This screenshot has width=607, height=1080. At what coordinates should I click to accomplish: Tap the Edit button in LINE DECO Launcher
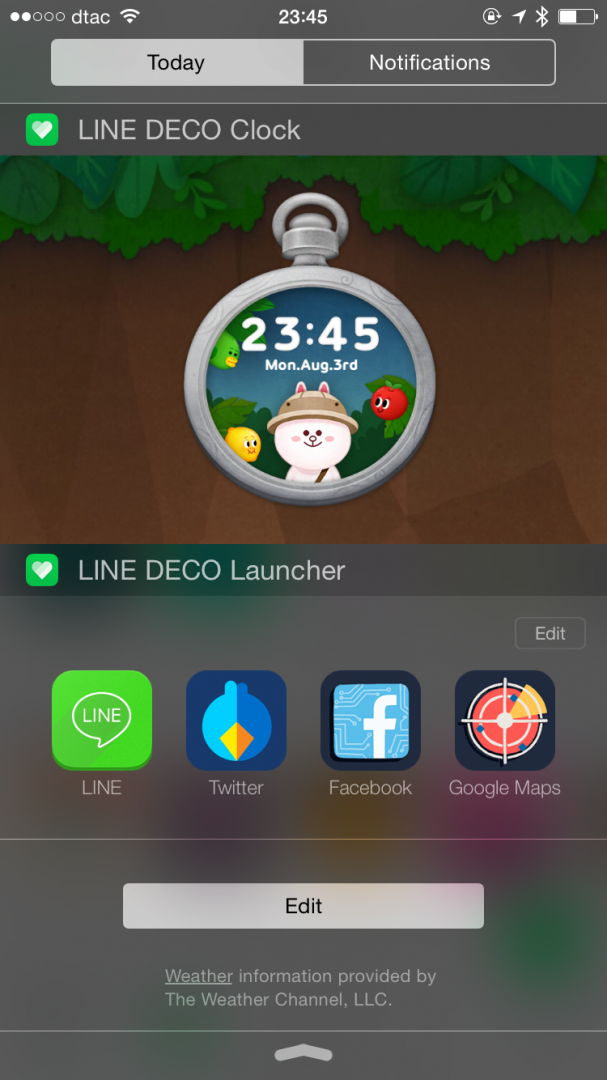550,633
